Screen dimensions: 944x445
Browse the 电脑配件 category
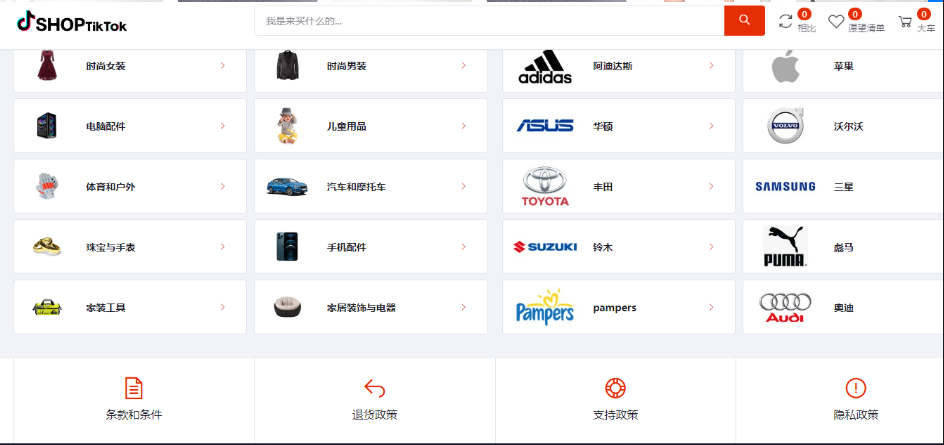tap(129, 126)
